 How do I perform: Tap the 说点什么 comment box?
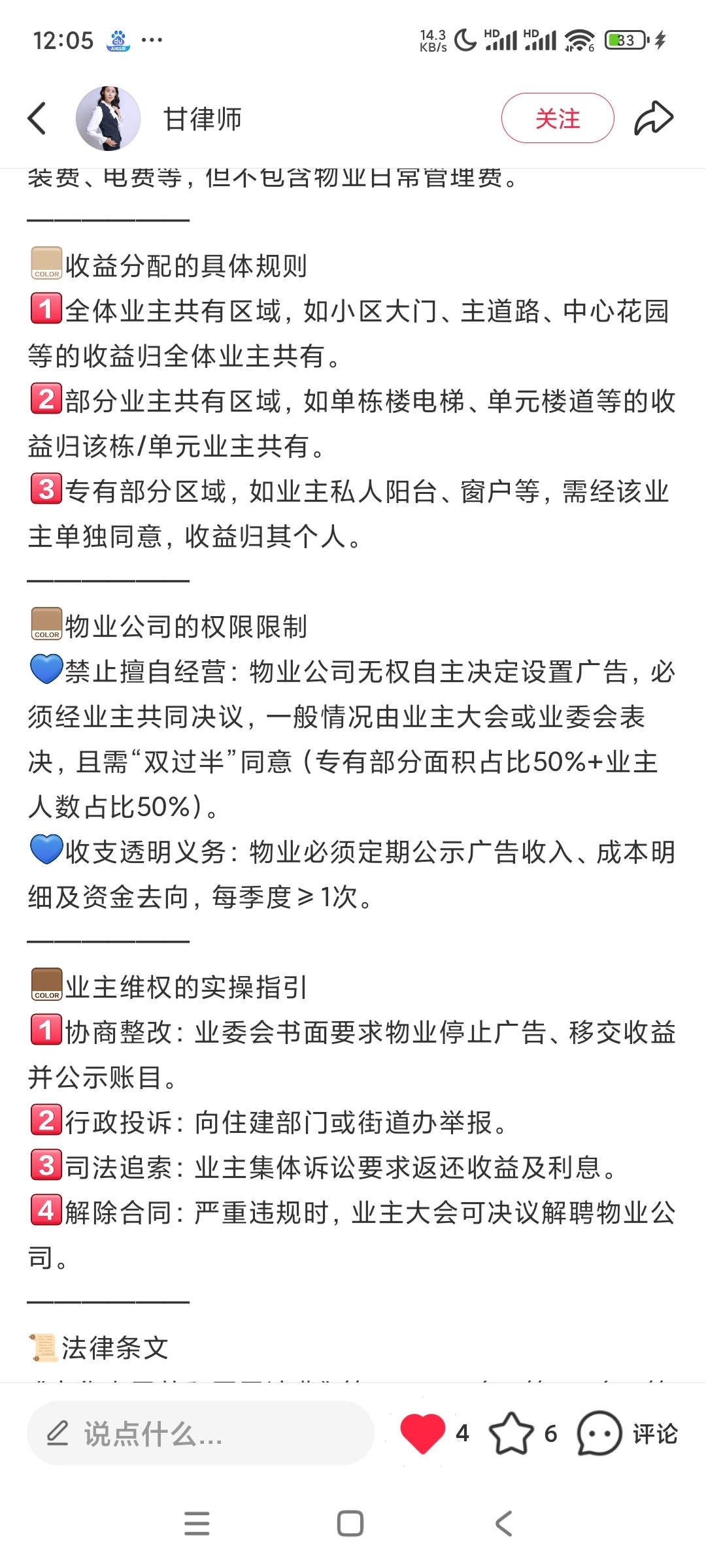pyautogui.click(x=200, y=1433)
